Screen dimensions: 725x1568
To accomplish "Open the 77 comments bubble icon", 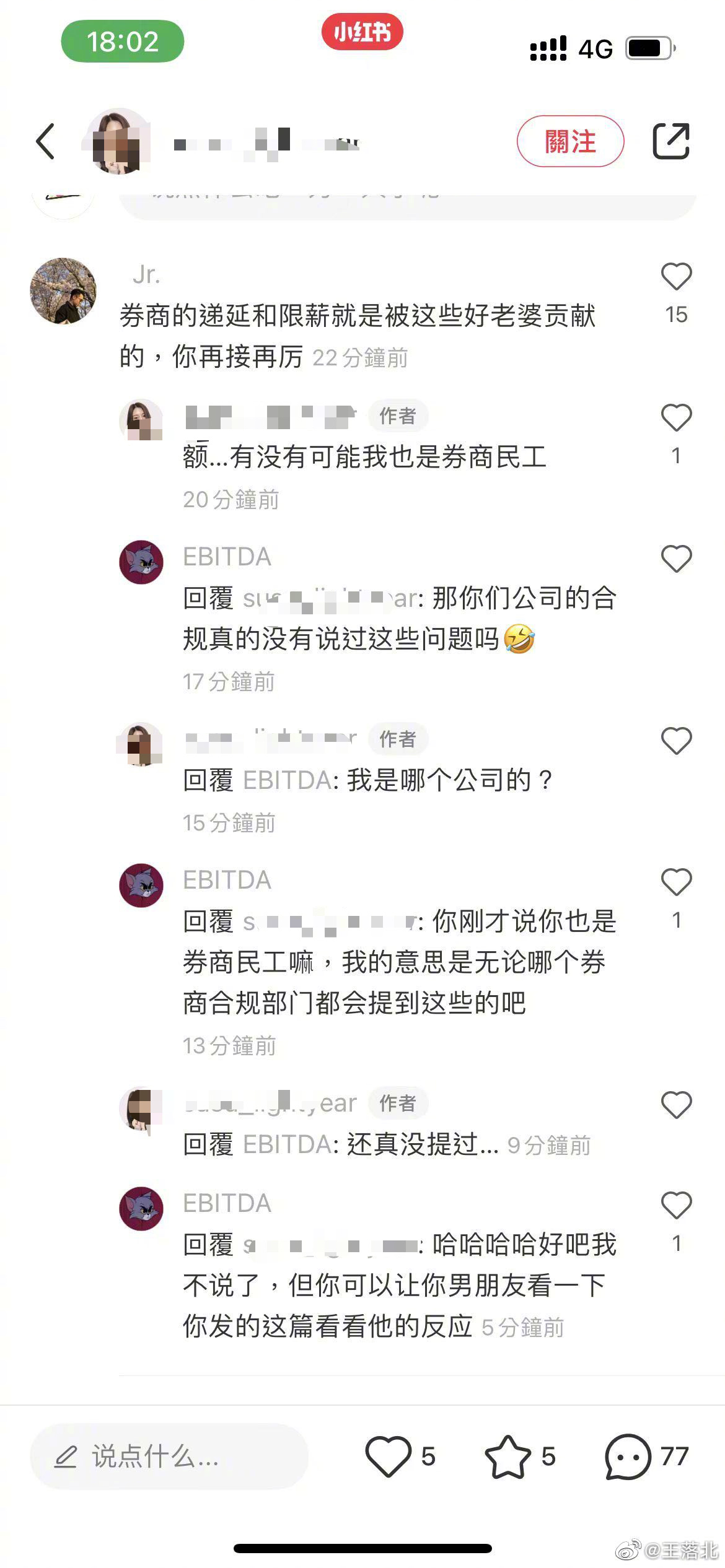I will [628, 1457].
